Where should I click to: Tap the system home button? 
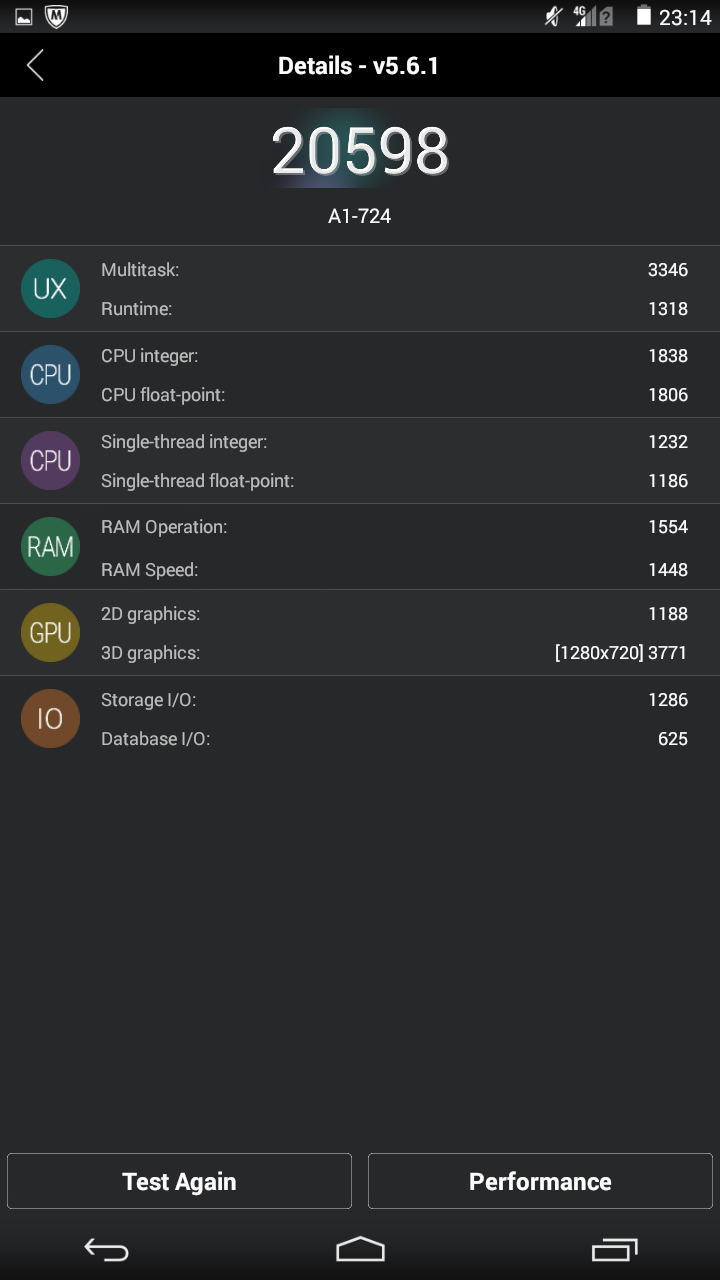(x=360, y=1249)
